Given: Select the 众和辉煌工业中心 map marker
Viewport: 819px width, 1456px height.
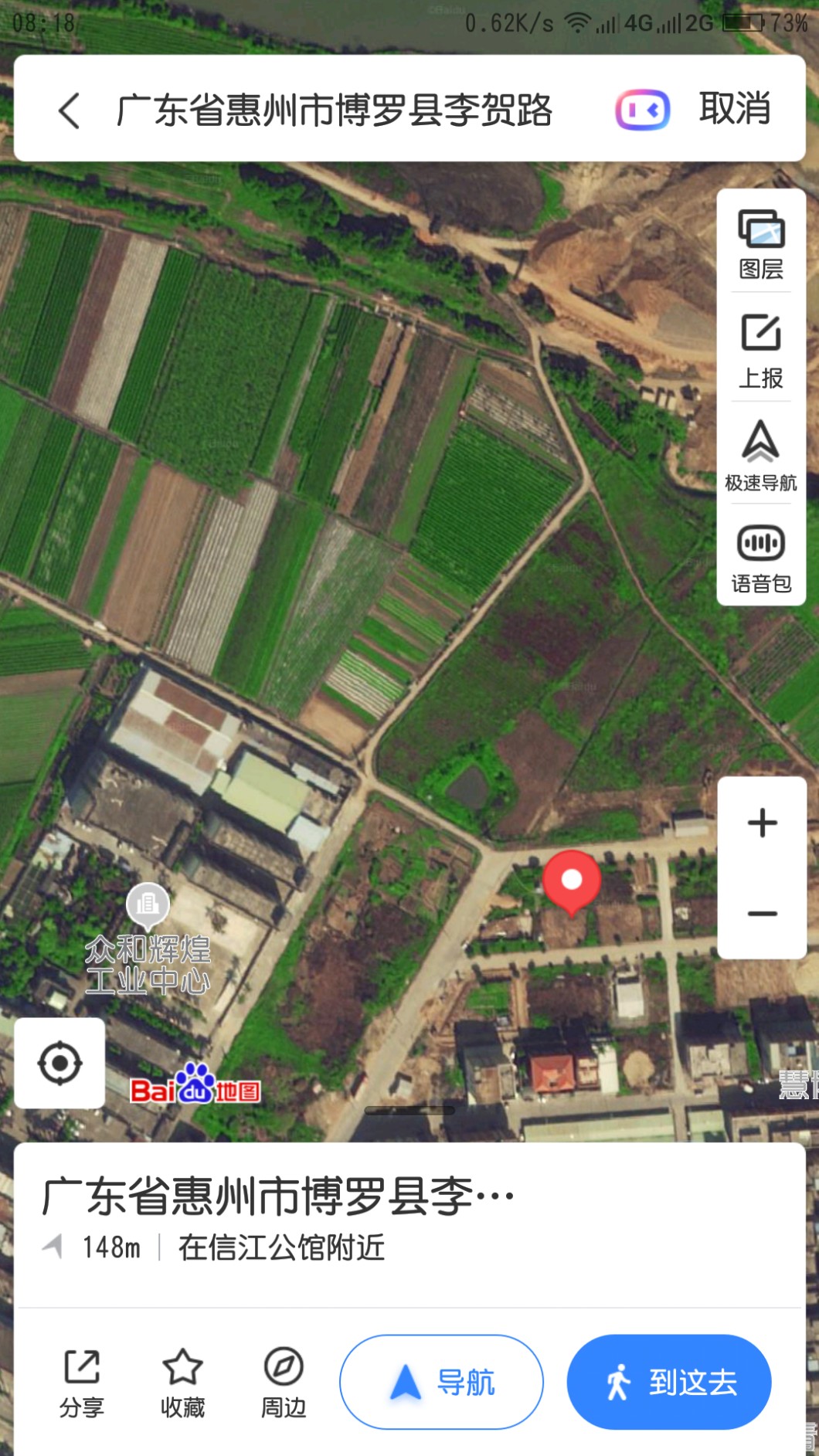Looking at the screenshot, I should coord(148,903).
